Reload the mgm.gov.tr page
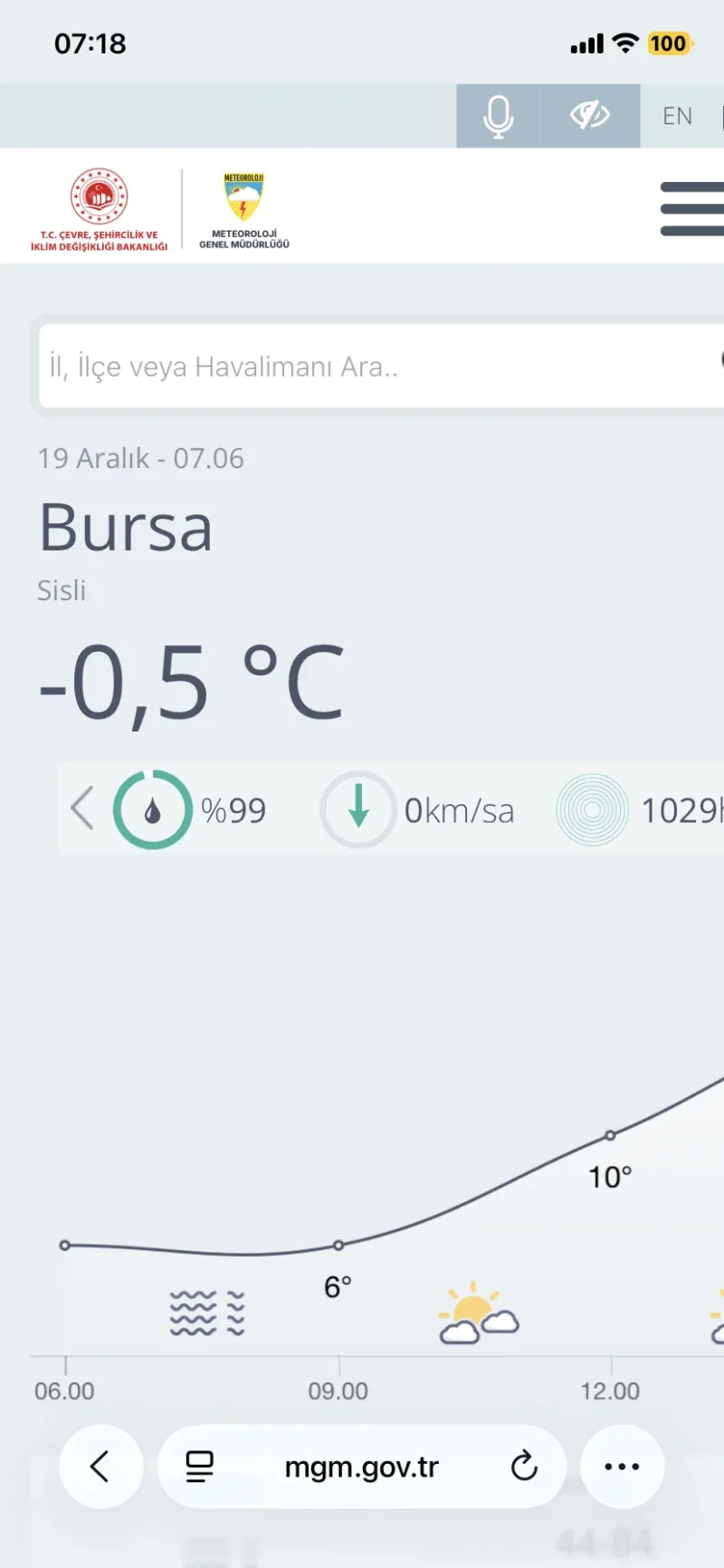724x1568 pixels. 524,1467
